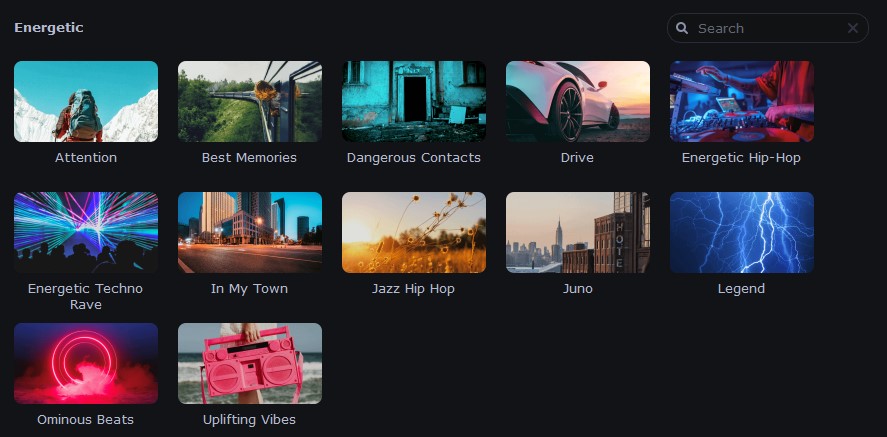887x437 pixels.
Task: Select the Legend track
Action: pos(742,233)
